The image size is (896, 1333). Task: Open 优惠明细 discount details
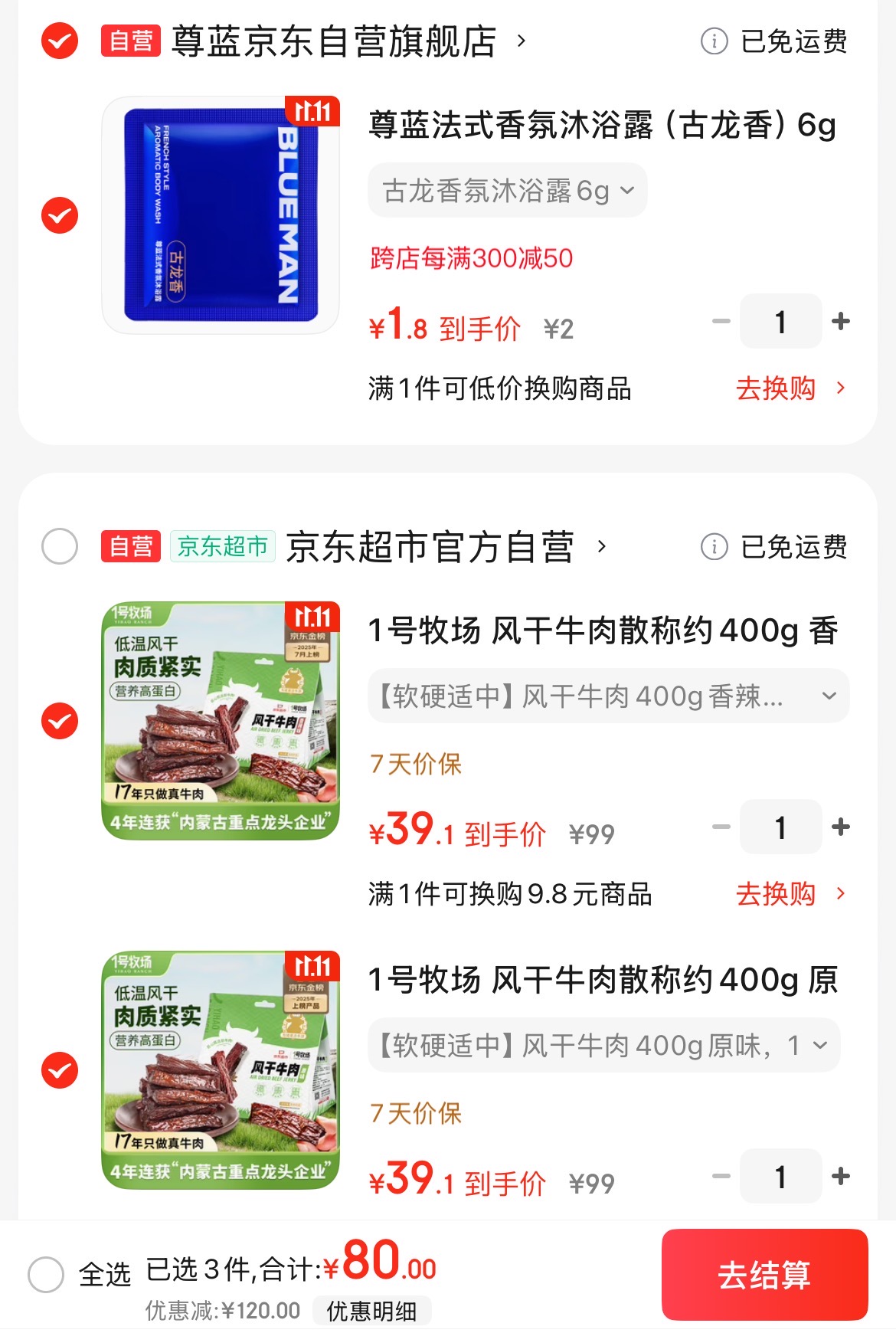[371, 1311]
